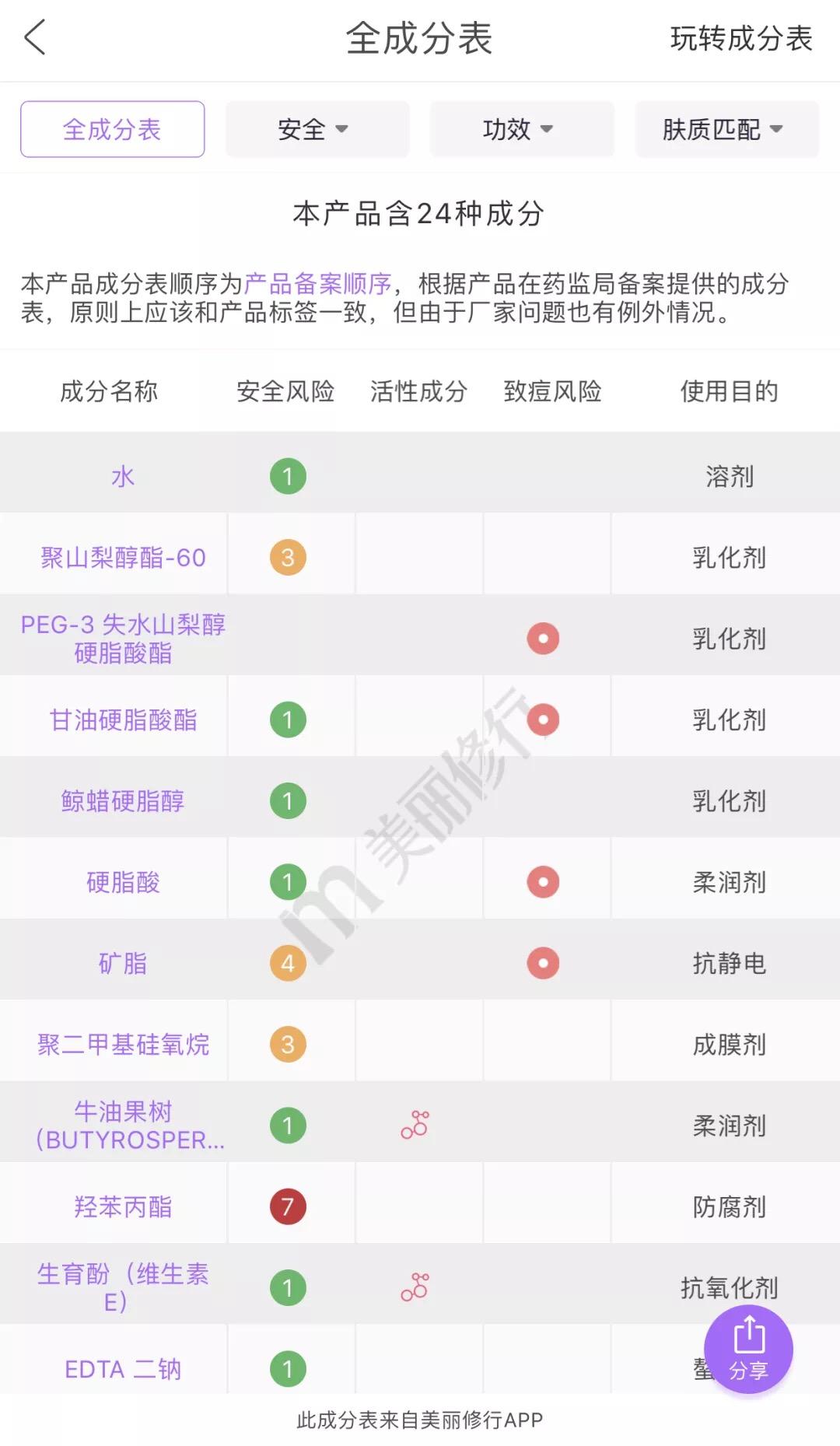Expand the 功效 filter dropdown
Image resolution: width=840 pixels, height=1446 pixels.
522,129
